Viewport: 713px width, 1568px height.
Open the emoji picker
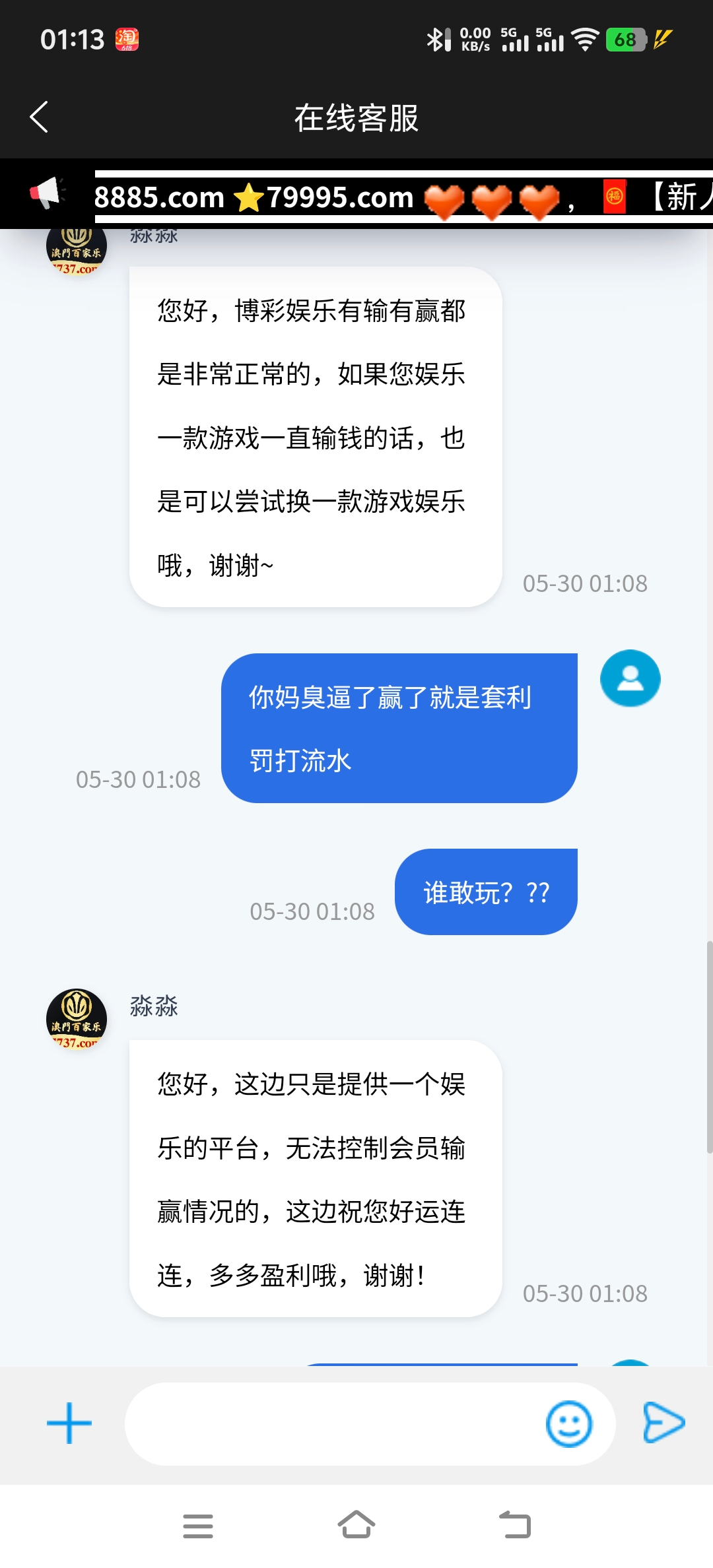pos(568,1423)
